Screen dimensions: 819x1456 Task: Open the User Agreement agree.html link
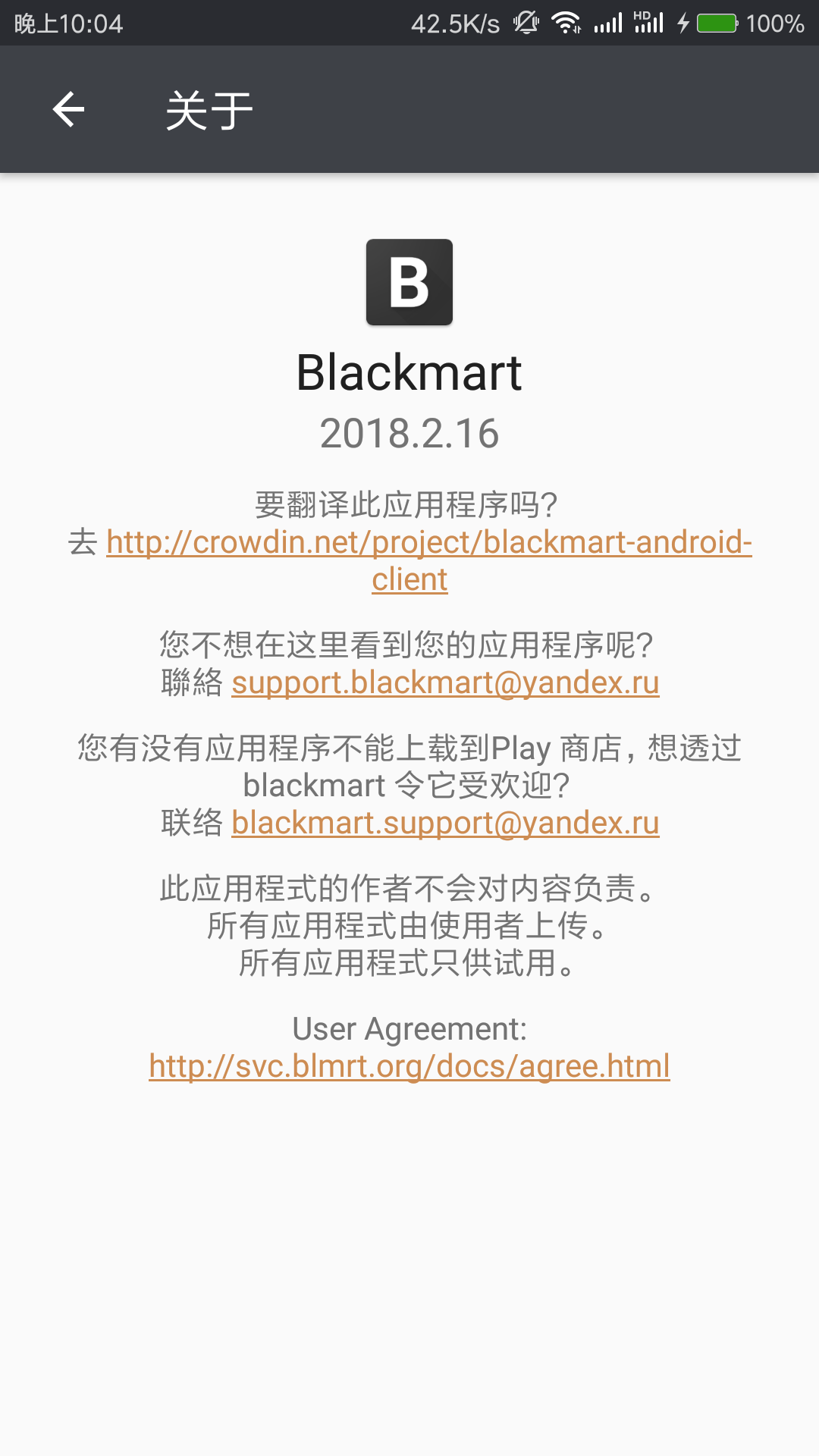pyautogui.click(x=409, y=1066)
